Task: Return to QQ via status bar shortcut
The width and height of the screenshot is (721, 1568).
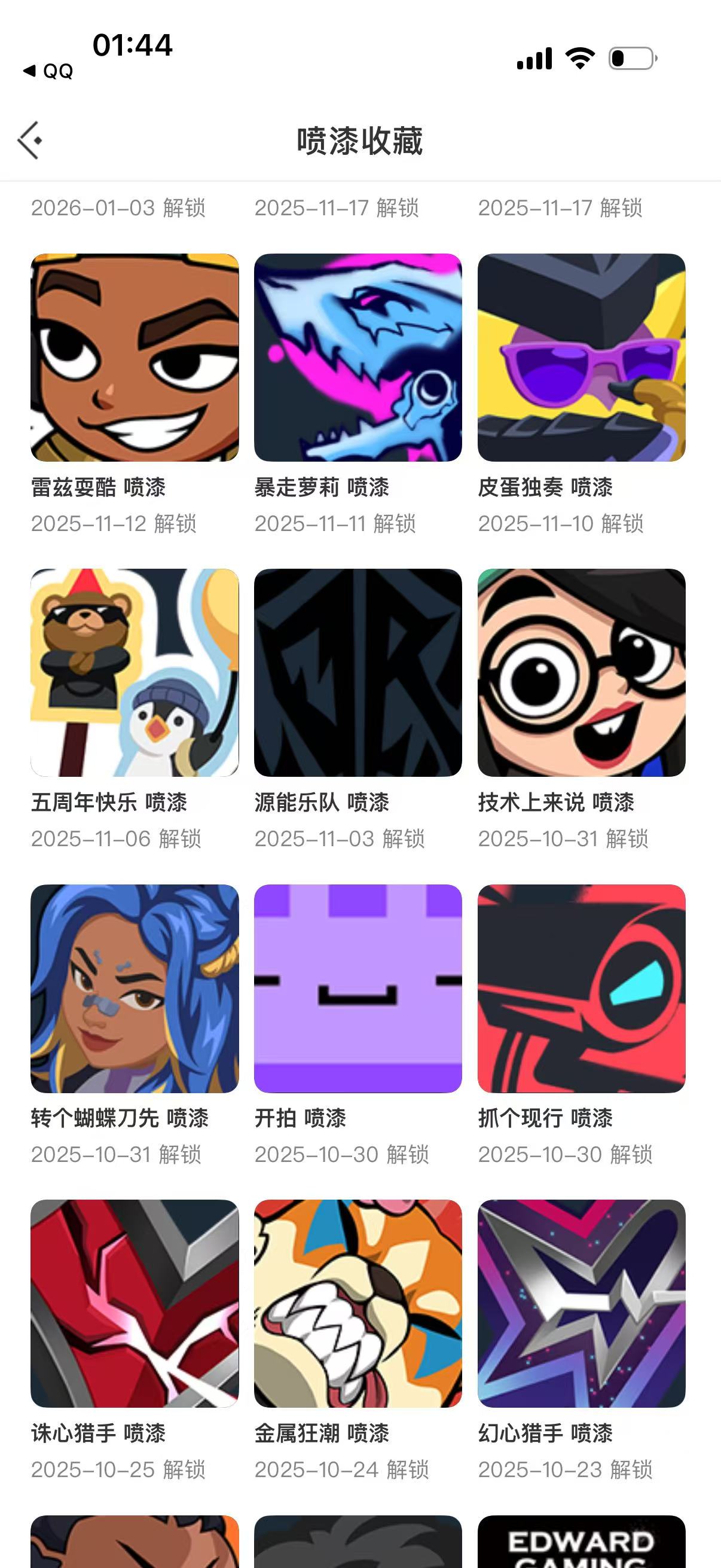Action: (48, 71)
